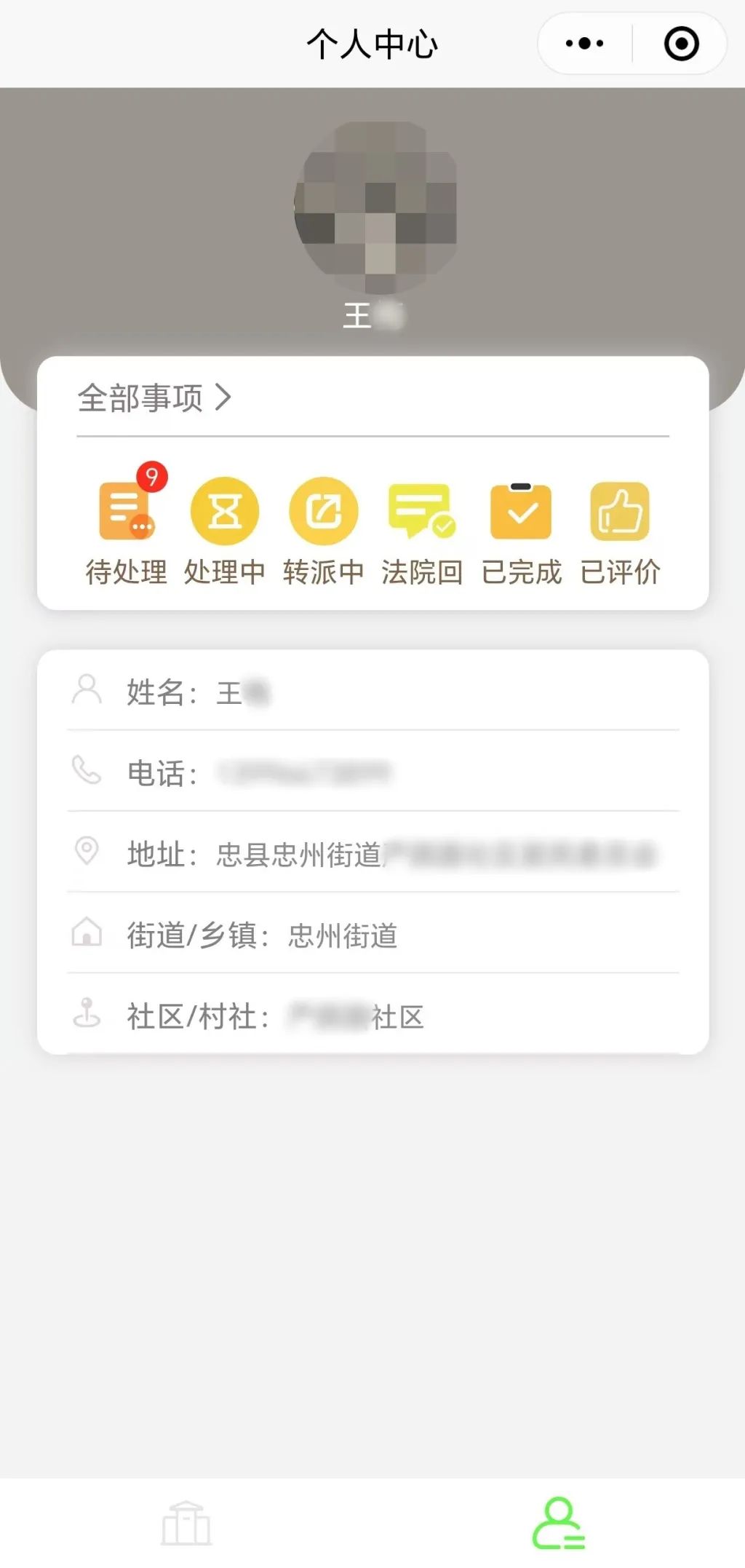Image resolution: width=745 pixels, height=1568 pixels.
Task: Open 全部事项 list
Action: [154, 397]
